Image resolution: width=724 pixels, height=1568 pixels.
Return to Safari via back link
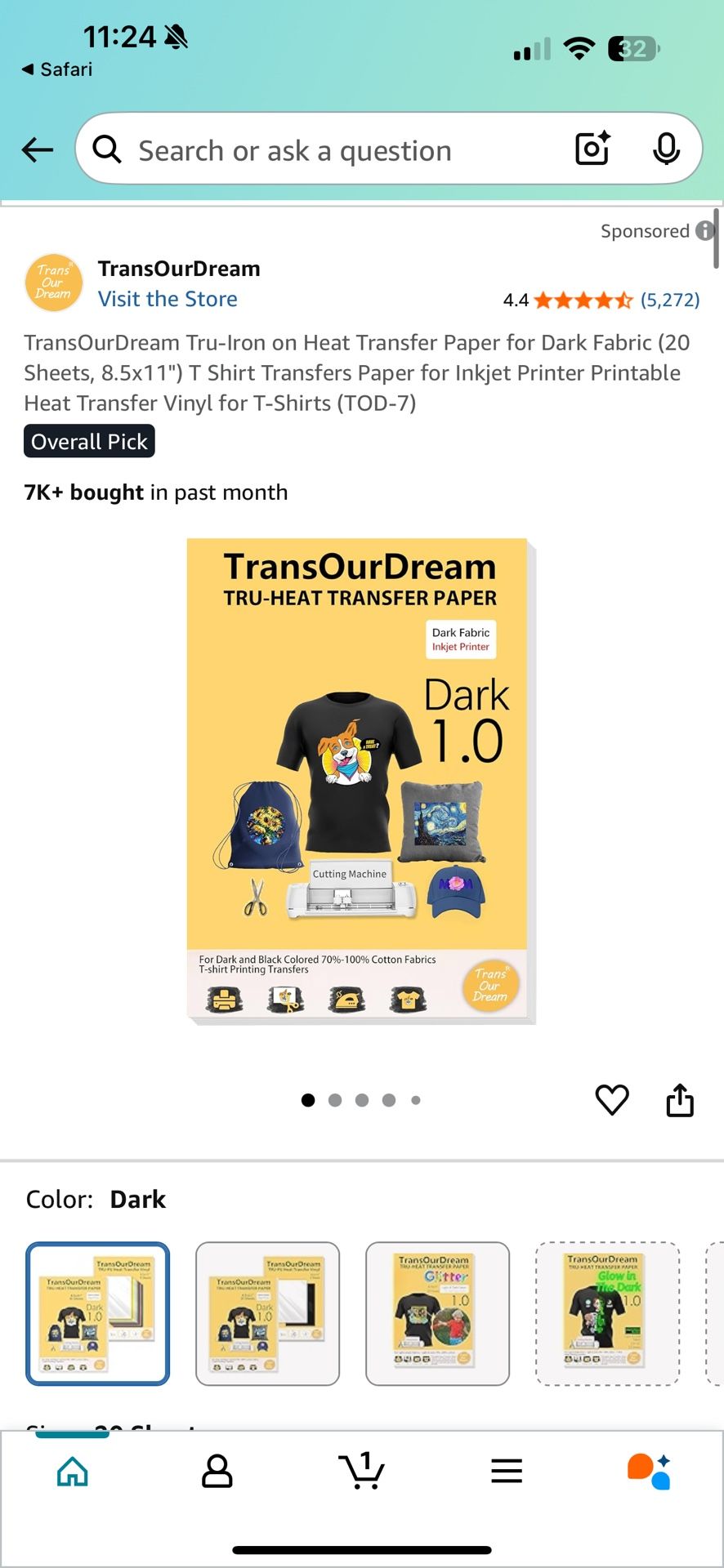click(x=57, y=69)
